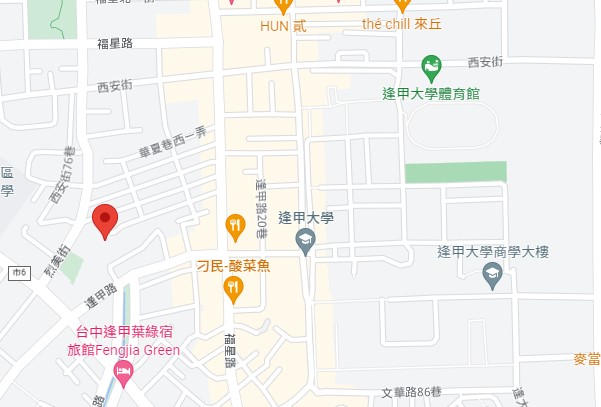Tap the restaurant marker beside 逢甲路20巷
This screenshot has width=601, height=407.
pos(235,225)
